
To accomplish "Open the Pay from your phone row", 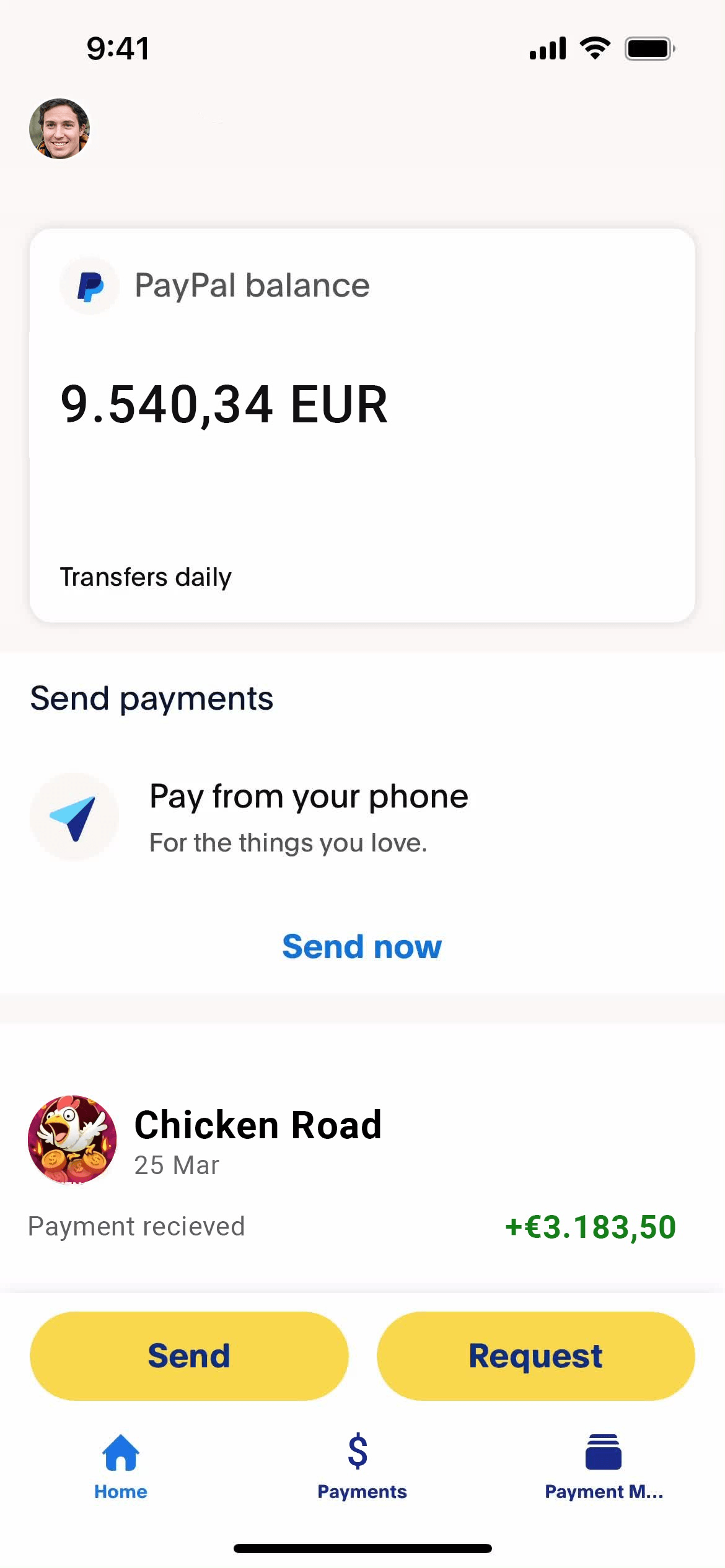I will [x=309, y=817].
